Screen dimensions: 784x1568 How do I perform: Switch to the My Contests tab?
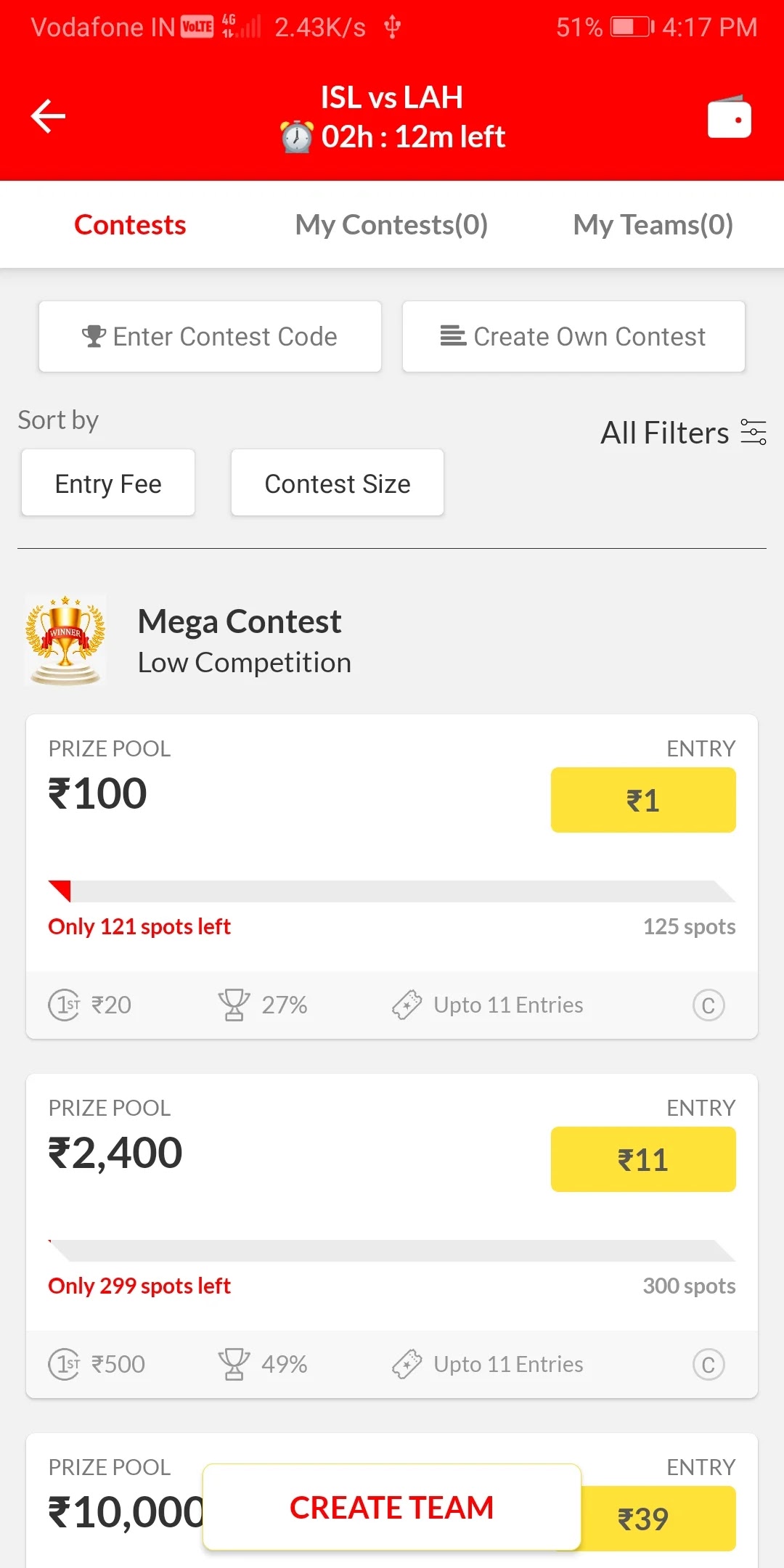[391, 225]
